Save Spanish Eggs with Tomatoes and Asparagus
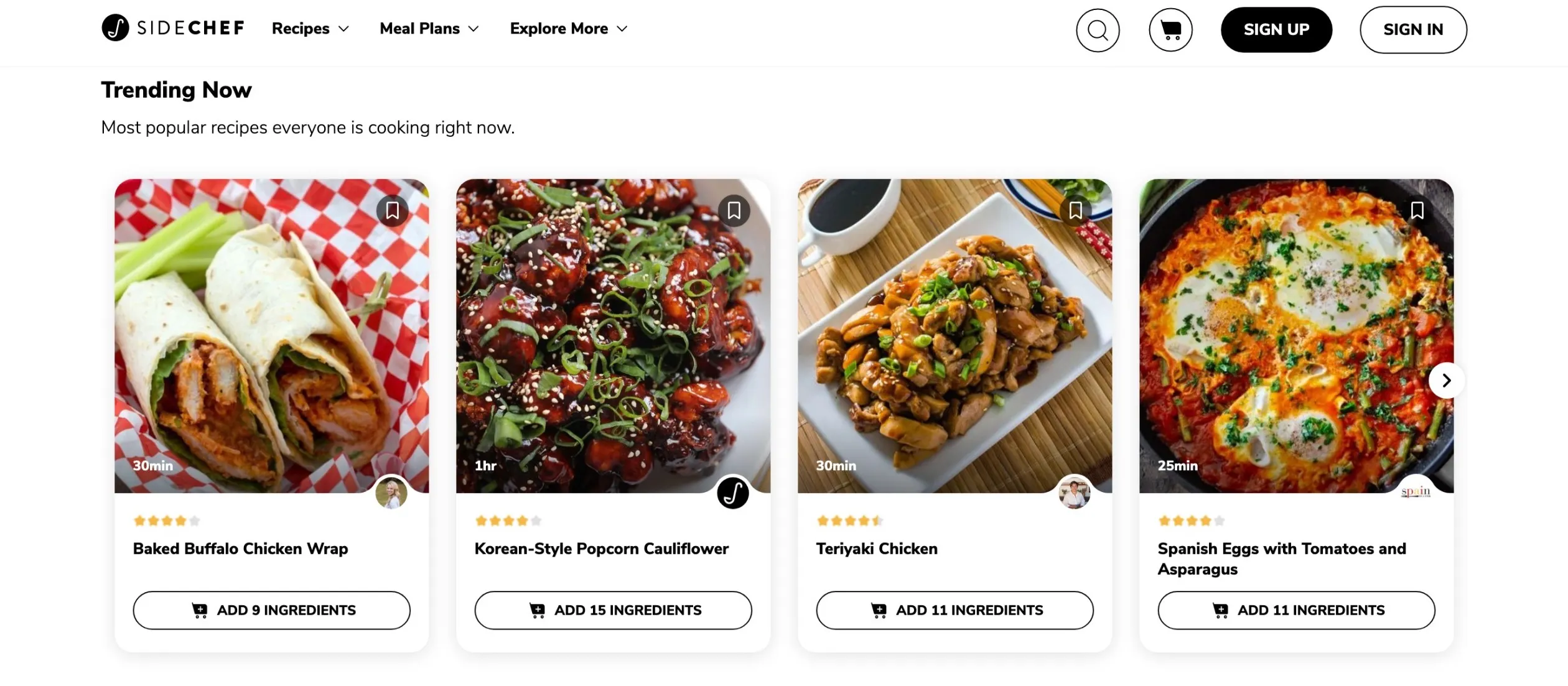 (1417, 211)
